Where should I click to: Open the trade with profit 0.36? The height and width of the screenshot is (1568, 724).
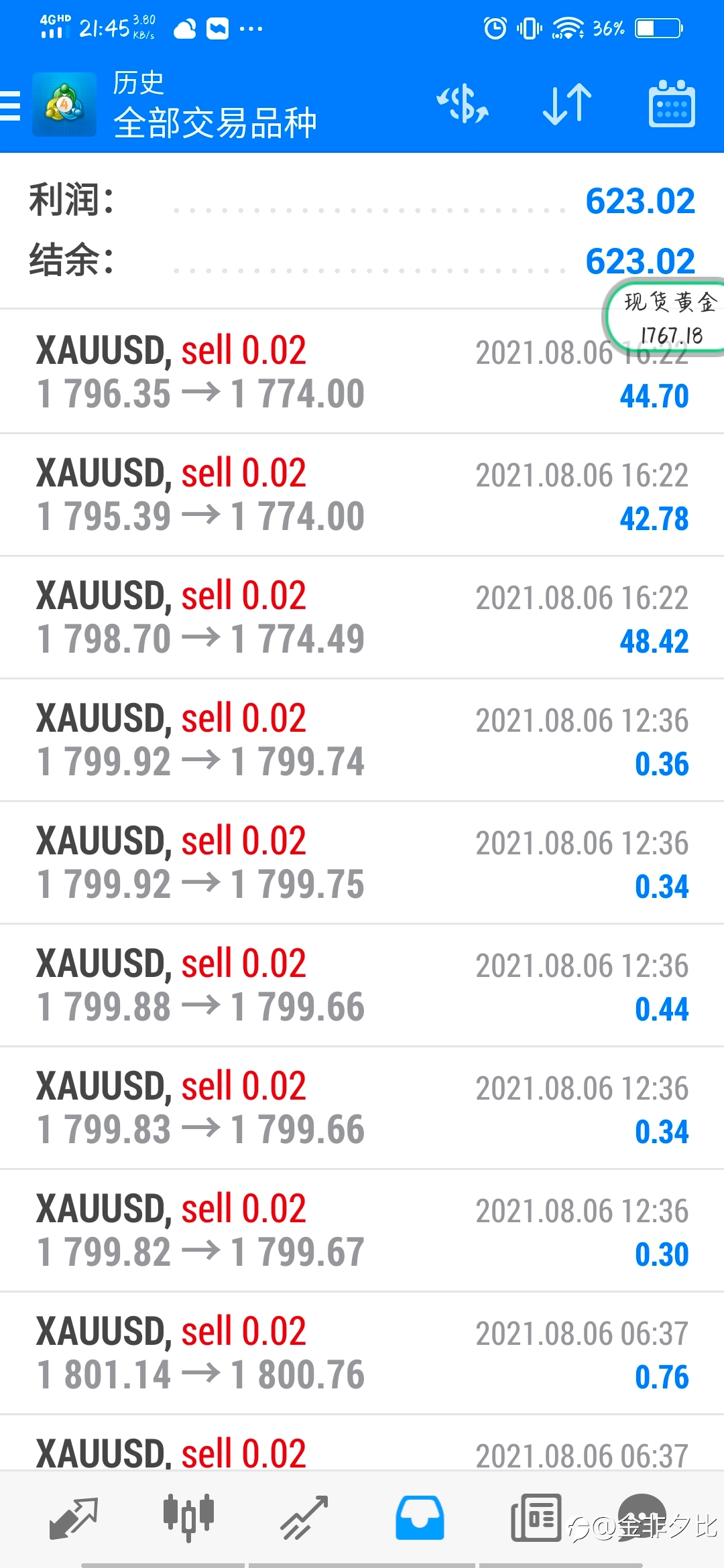click(362, 740)
